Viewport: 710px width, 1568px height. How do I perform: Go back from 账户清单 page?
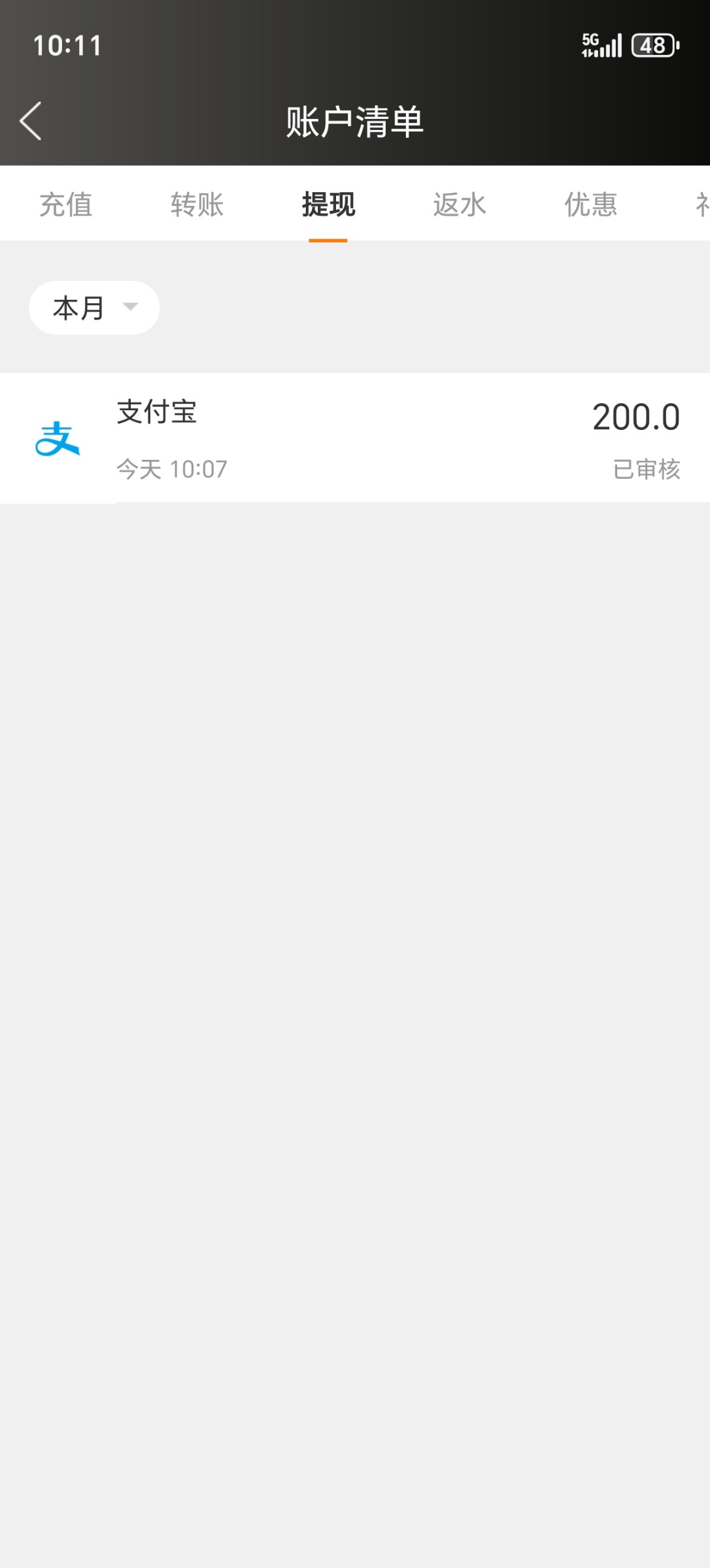[x=31, y=121]
